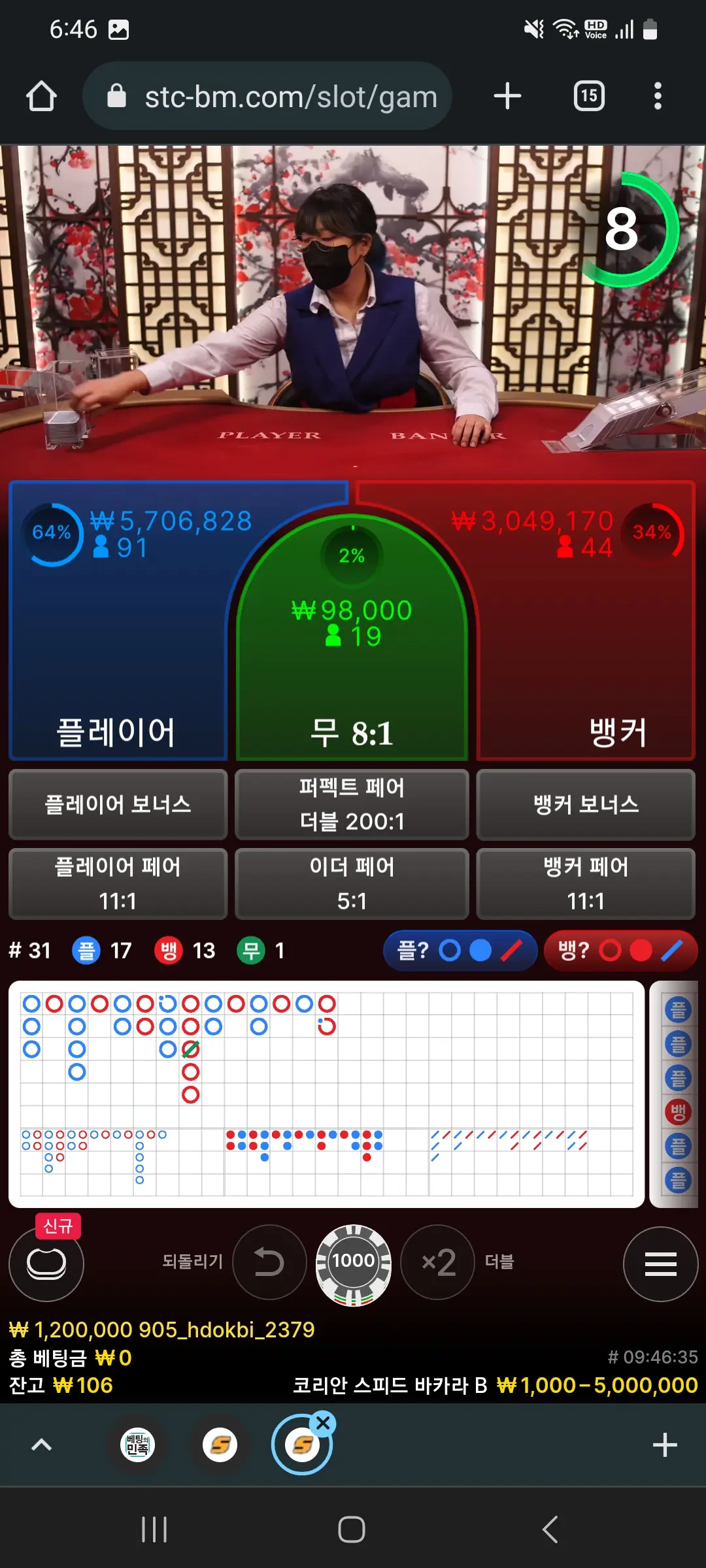Open the game hamburger menu

pyautogui.click(x=660, y=1264)
